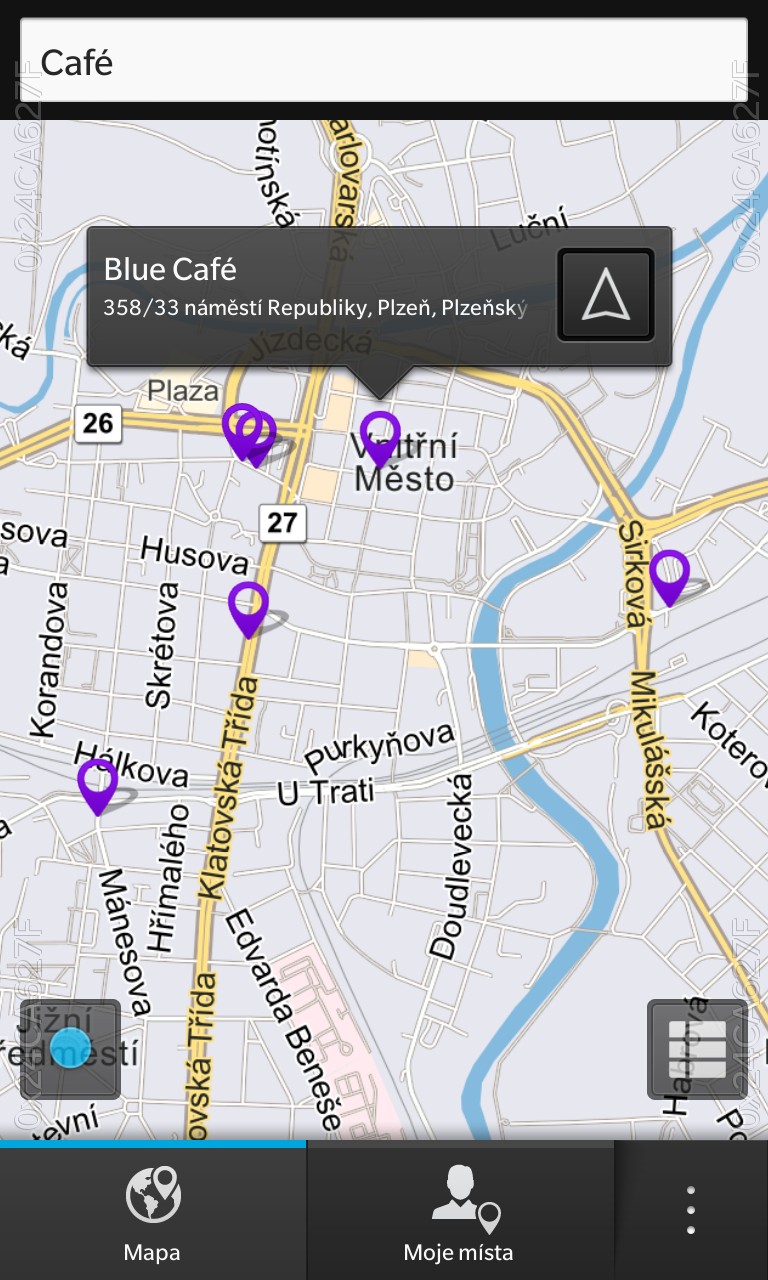Select the pin cluster below Plaza
Screen dimensions: 768x1280
pos(249,434)
